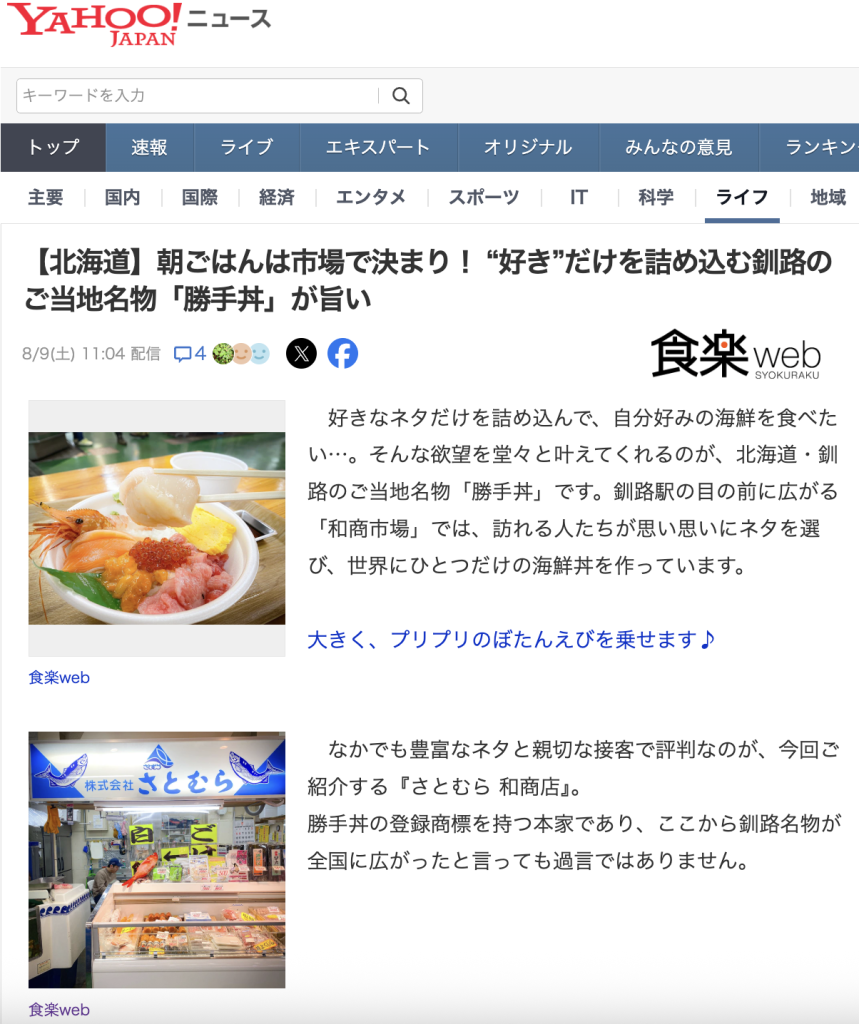This screenshot has height=1024, width=859.
Task: Select the 国内 category
Action: [122, 197]
